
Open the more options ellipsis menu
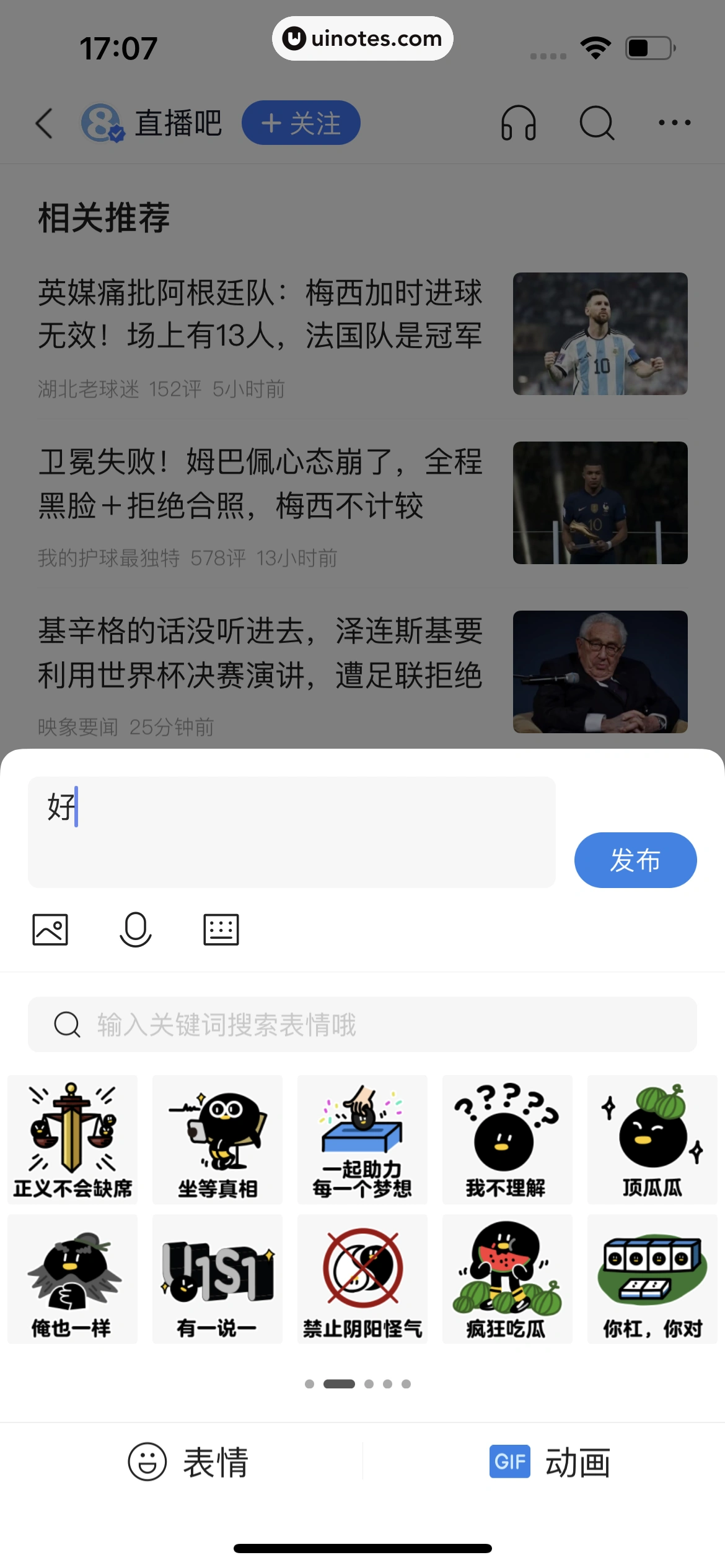675,123
